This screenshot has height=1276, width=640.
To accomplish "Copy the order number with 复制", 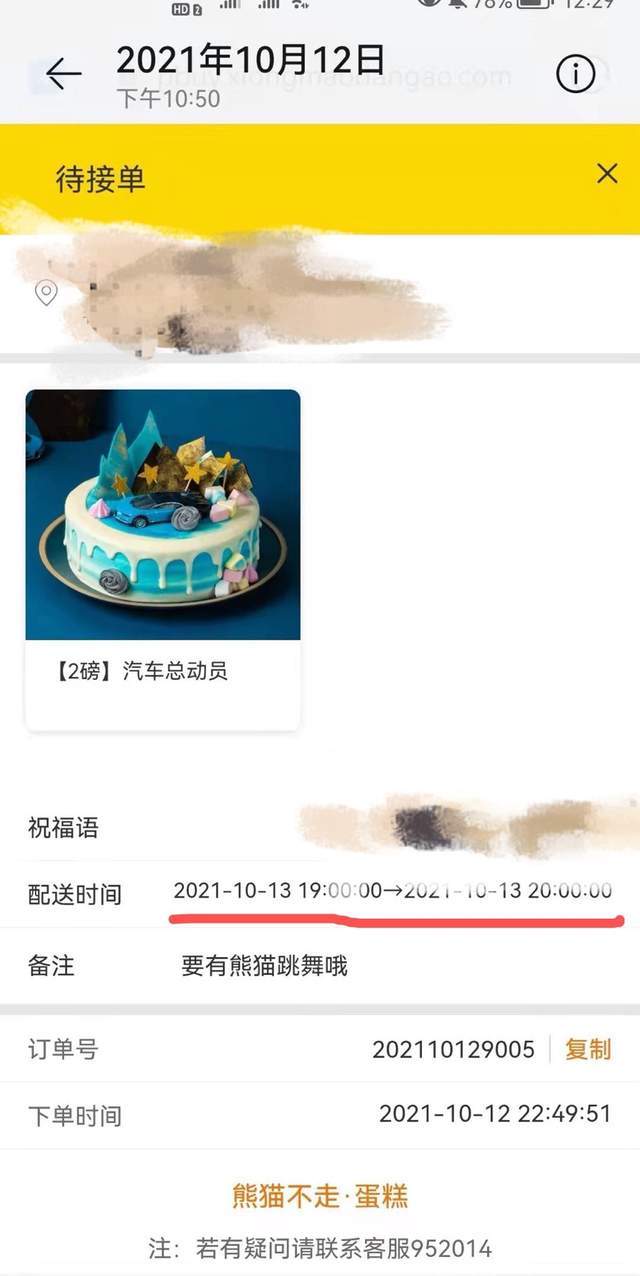I will point(588,1049).
